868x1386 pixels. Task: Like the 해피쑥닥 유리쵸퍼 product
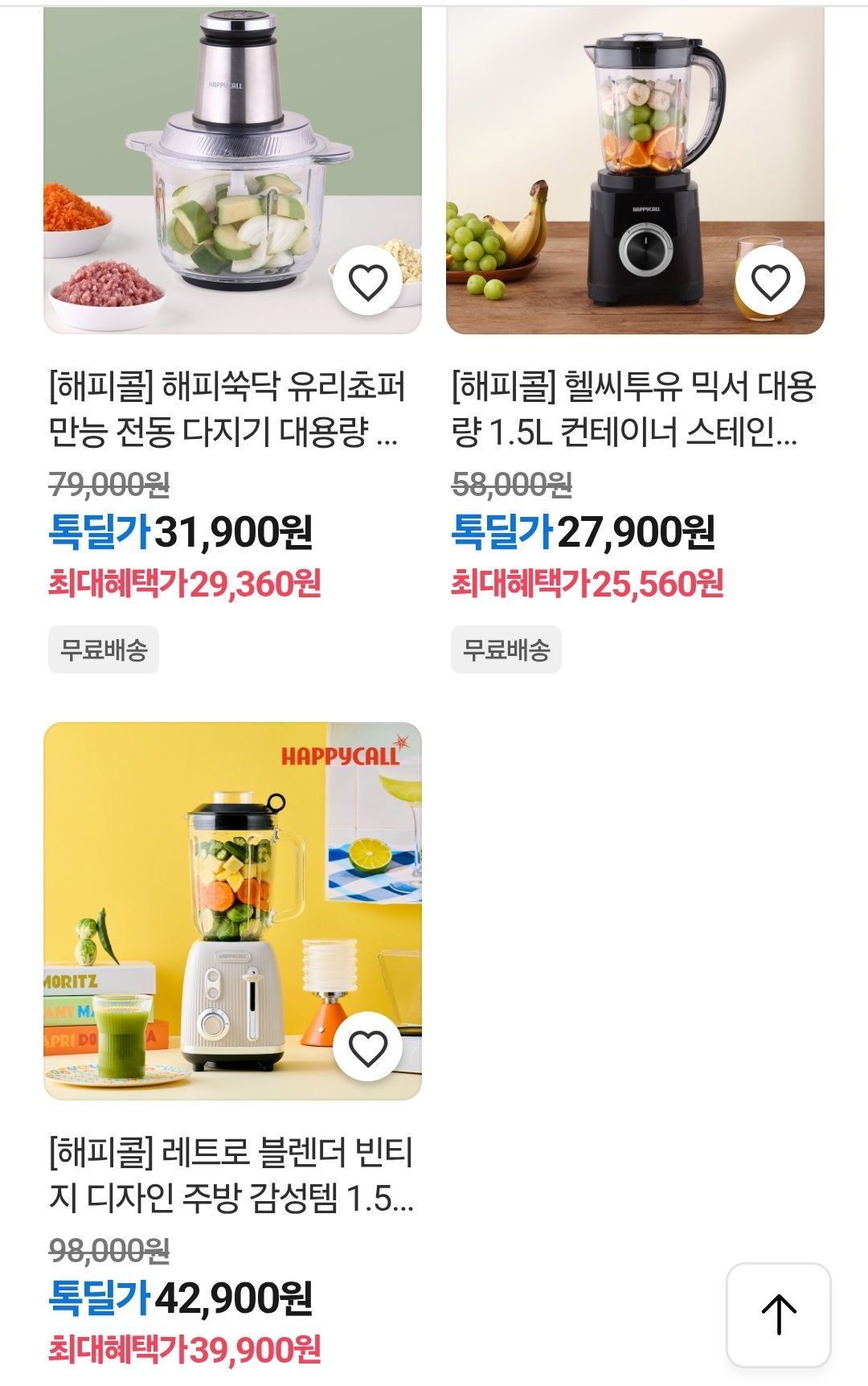coord(368,281)
